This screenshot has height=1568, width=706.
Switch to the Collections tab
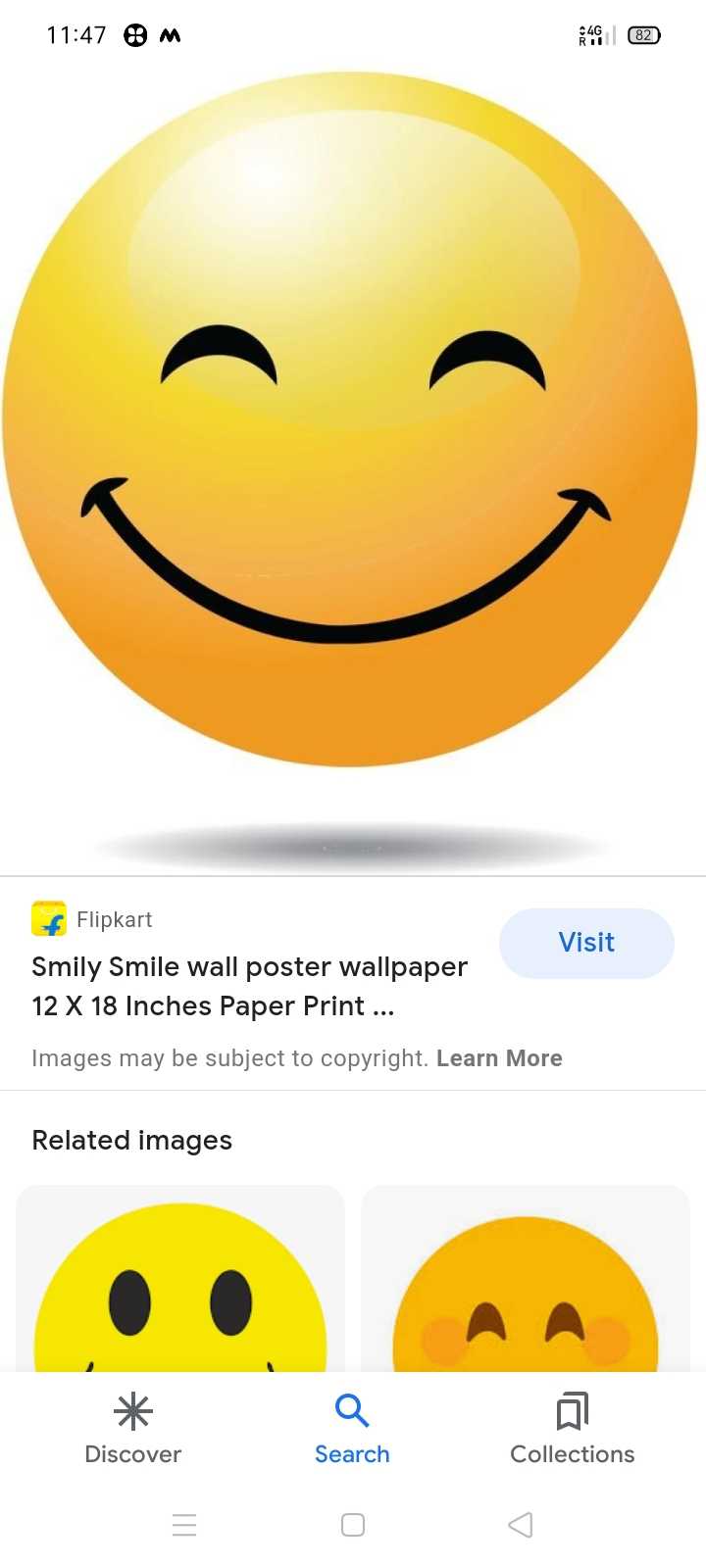(572, 1431)
